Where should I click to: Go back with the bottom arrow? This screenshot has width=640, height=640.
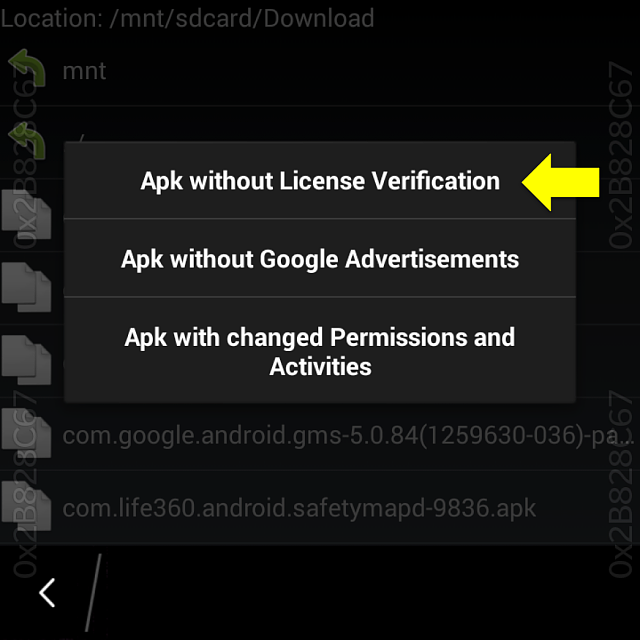47,593
